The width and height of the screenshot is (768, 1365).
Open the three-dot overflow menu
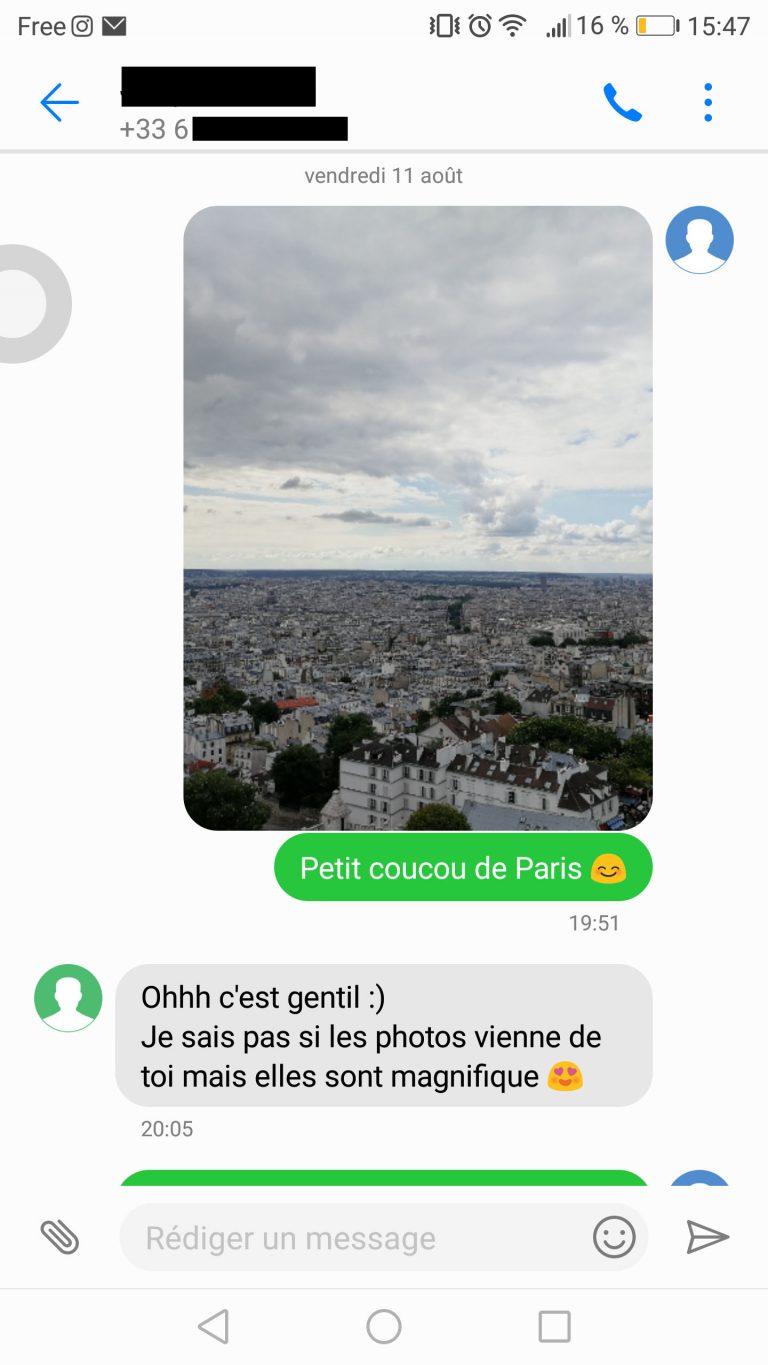[x=708, y=101]
